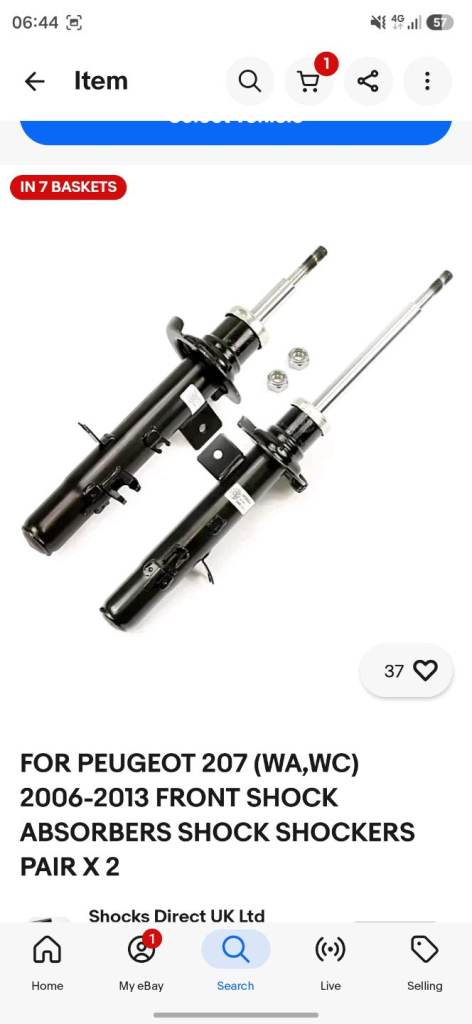472x1024 pixels.
Task: Open the shock absorbers product photo
Action: click(236, 436)
